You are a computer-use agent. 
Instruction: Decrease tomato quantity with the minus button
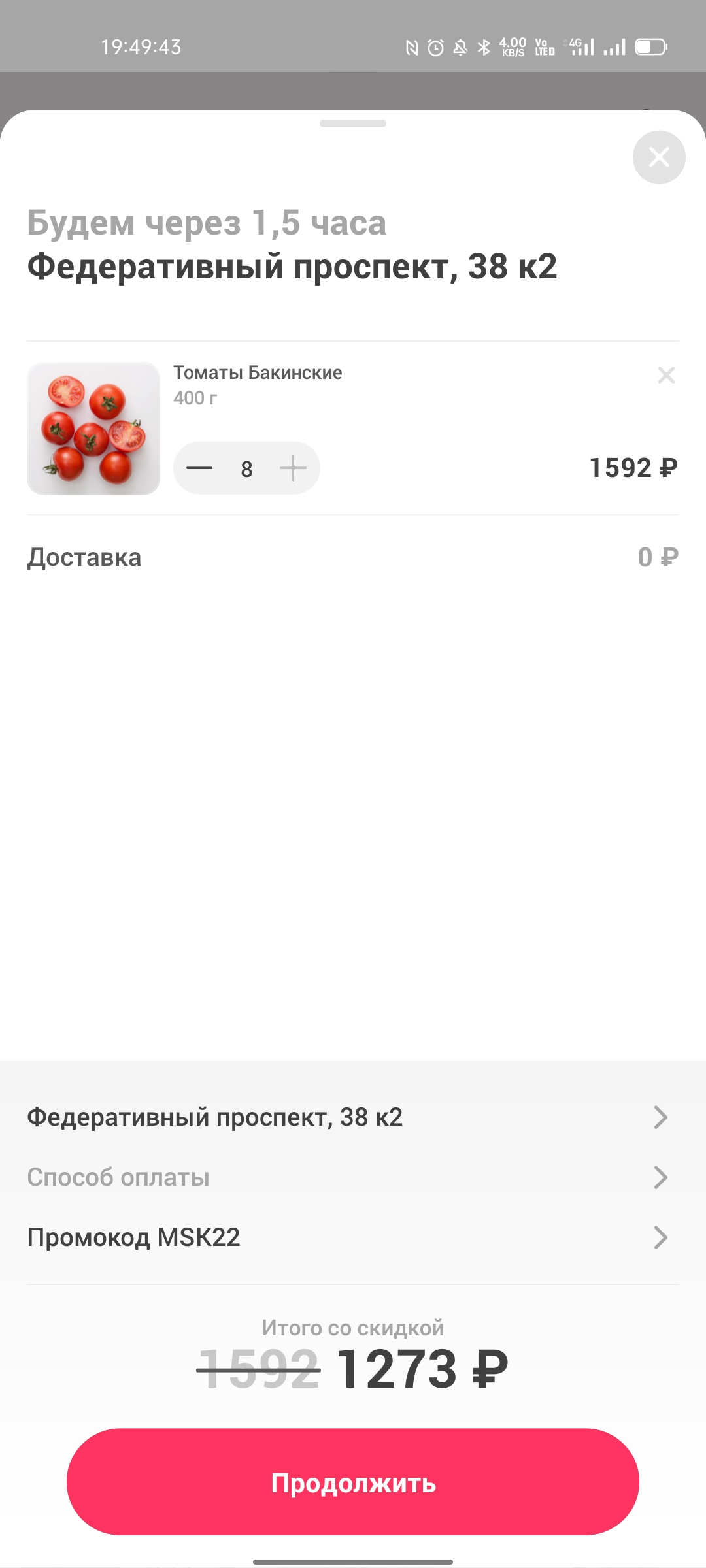click(x=199, y=468)
